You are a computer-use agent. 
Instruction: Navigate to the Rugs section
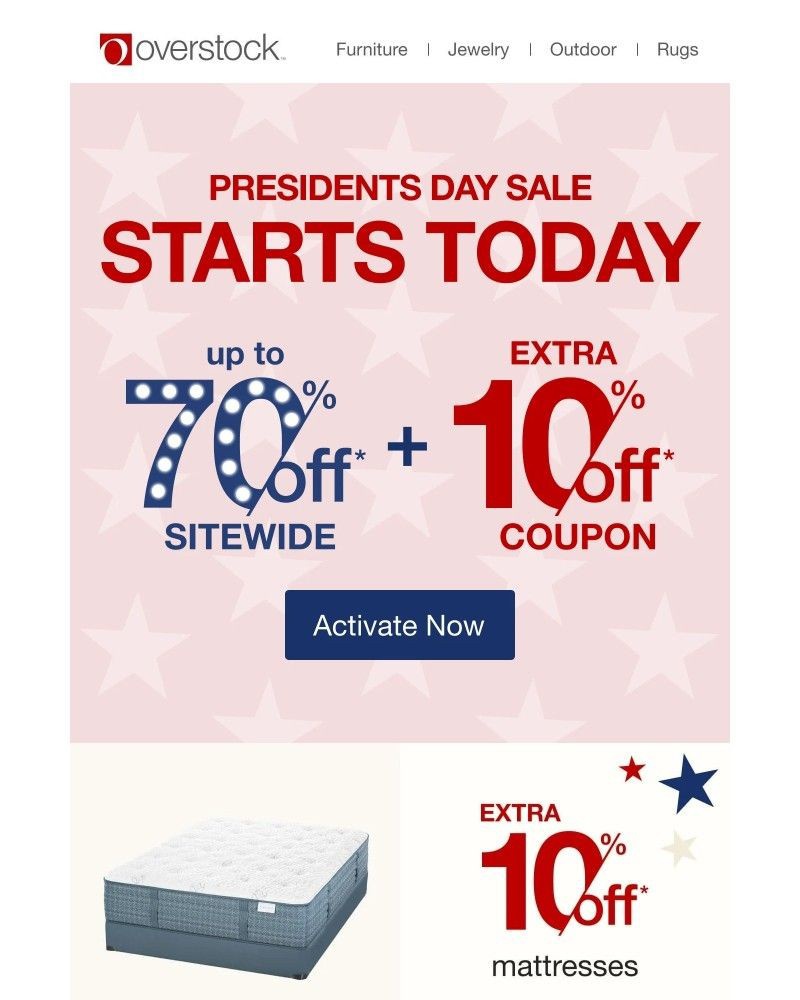point(675,49)
